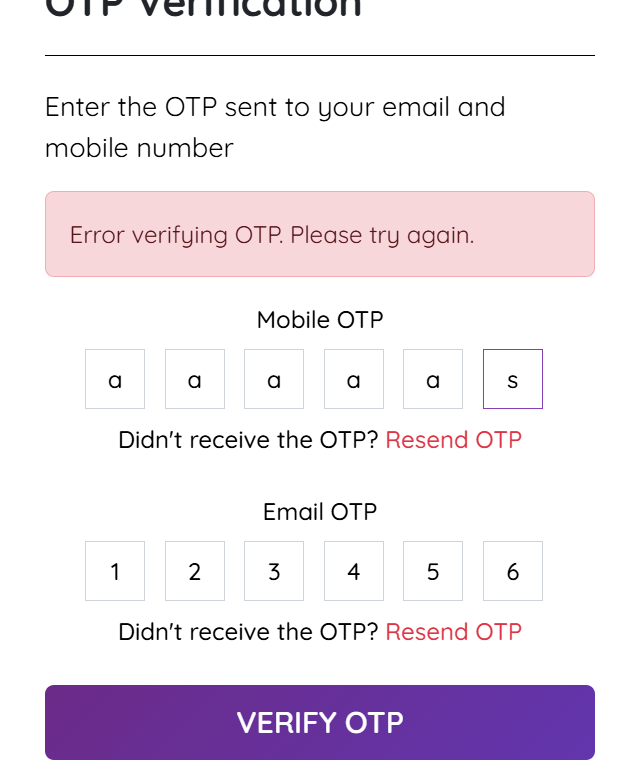Focus the Email OTP box showing 3
Viewport: 639px width, 781px height.
pyautogui.click(x=274, y=571)
